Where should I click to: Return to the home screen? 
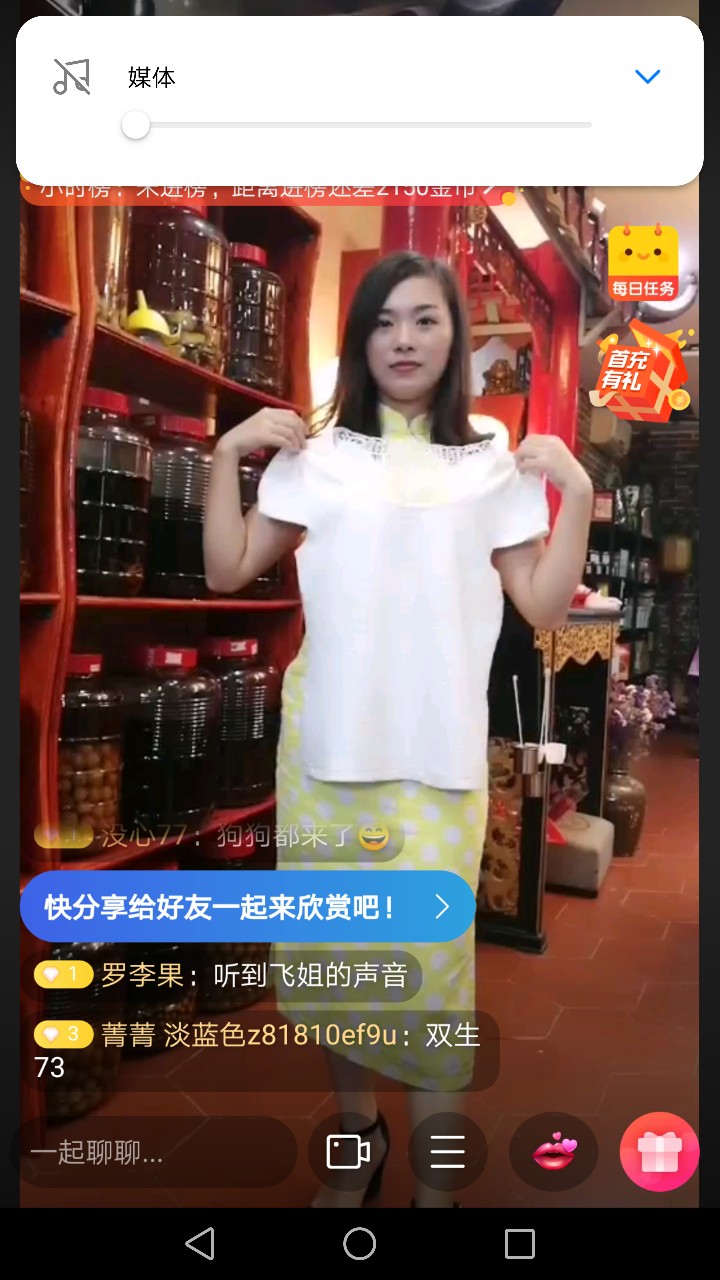pos(360,1244)
